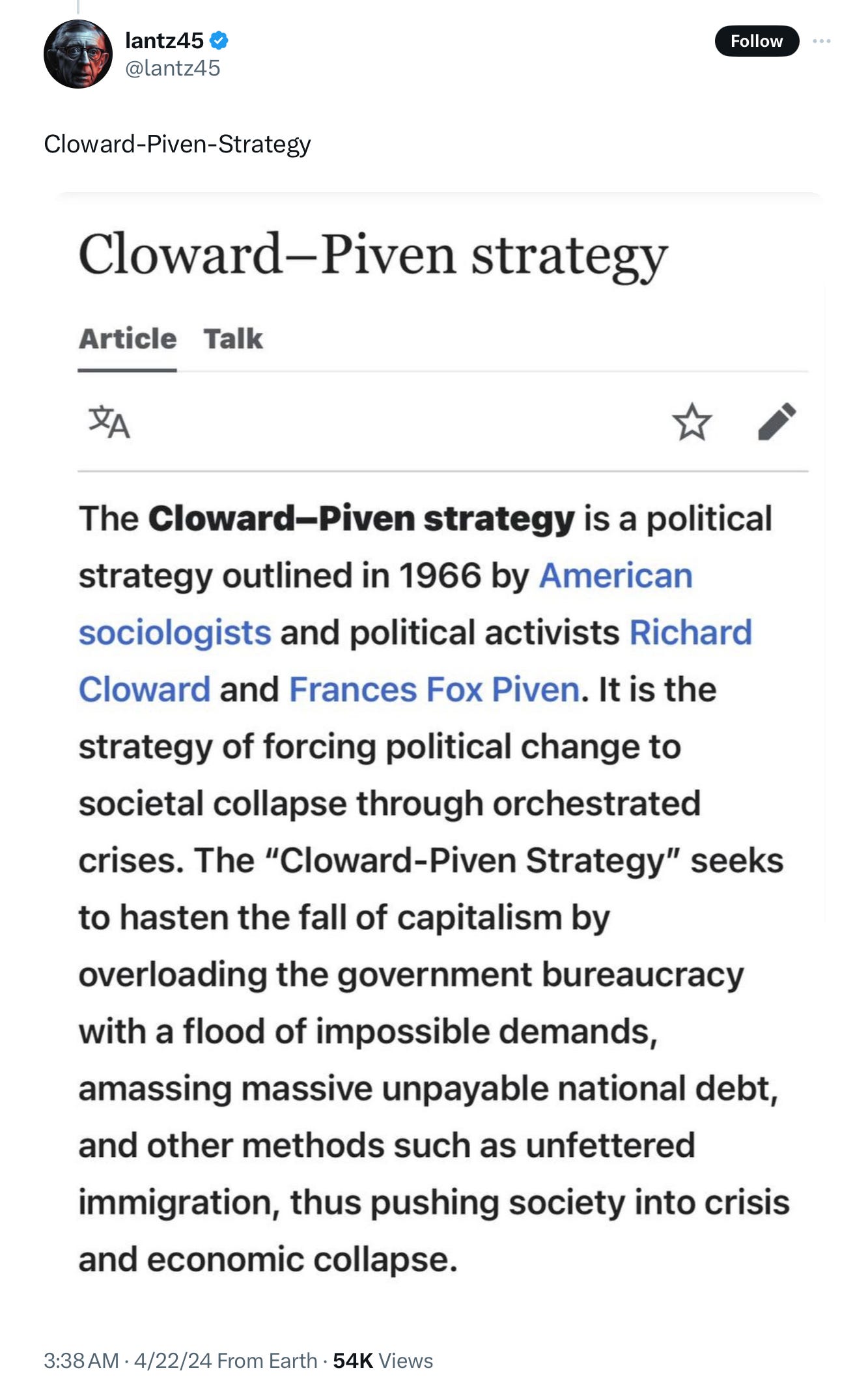View the 54K Views count details

click(383, 1360)
